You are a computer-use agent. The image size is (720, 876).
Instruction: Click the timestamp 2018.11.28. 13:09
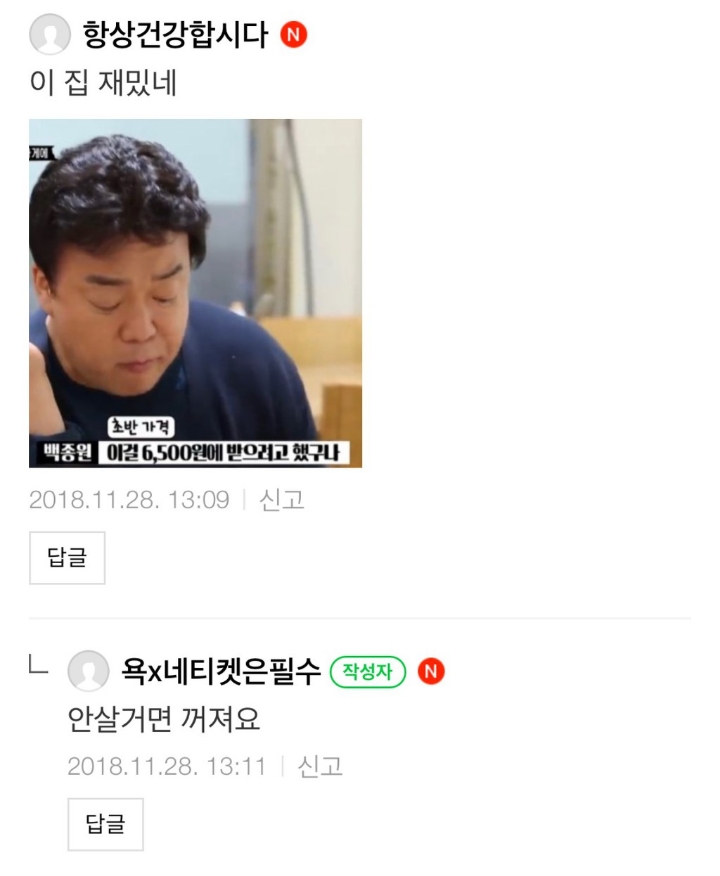click(x=118, y=497)
